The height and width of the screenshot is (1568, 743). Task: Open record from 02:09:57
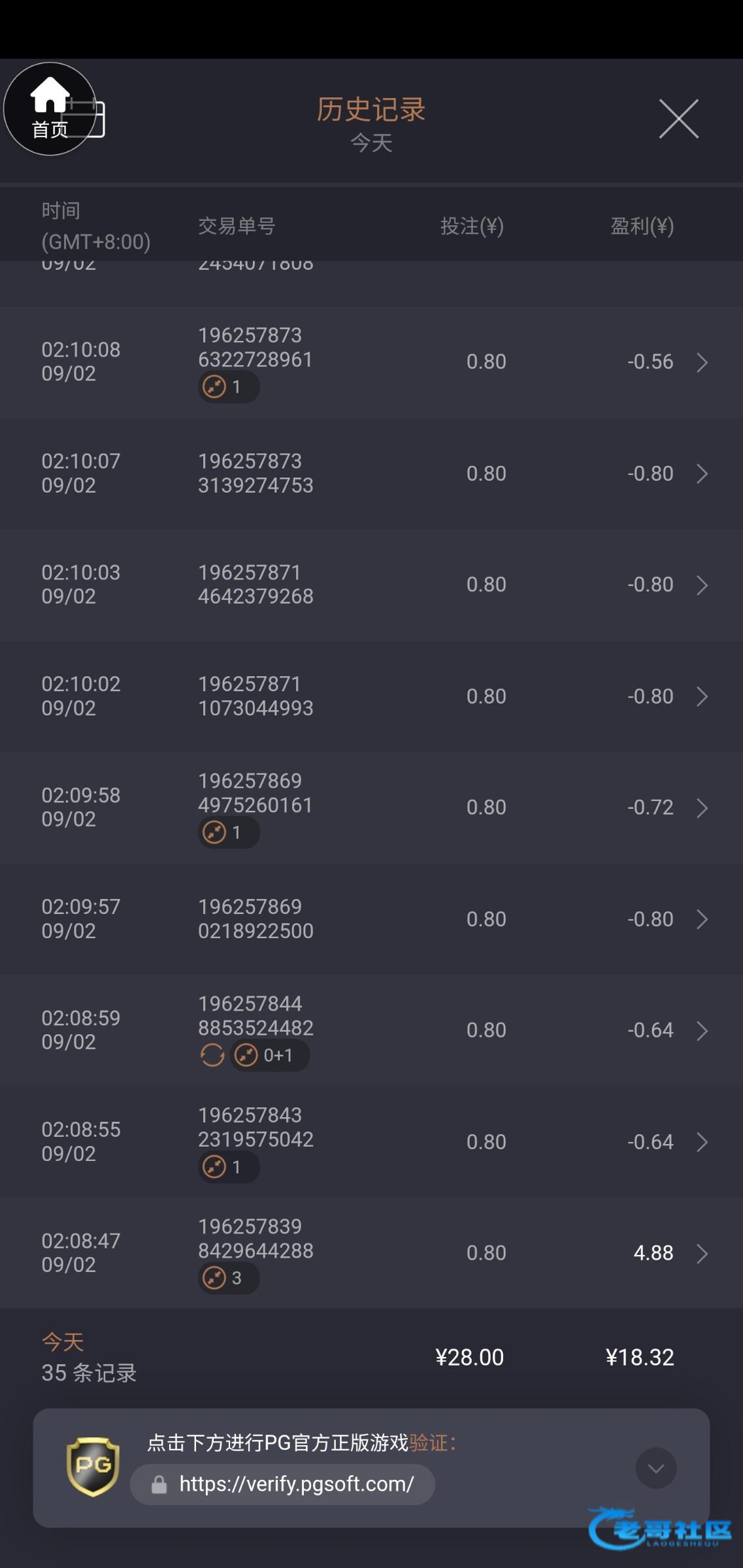371,919
